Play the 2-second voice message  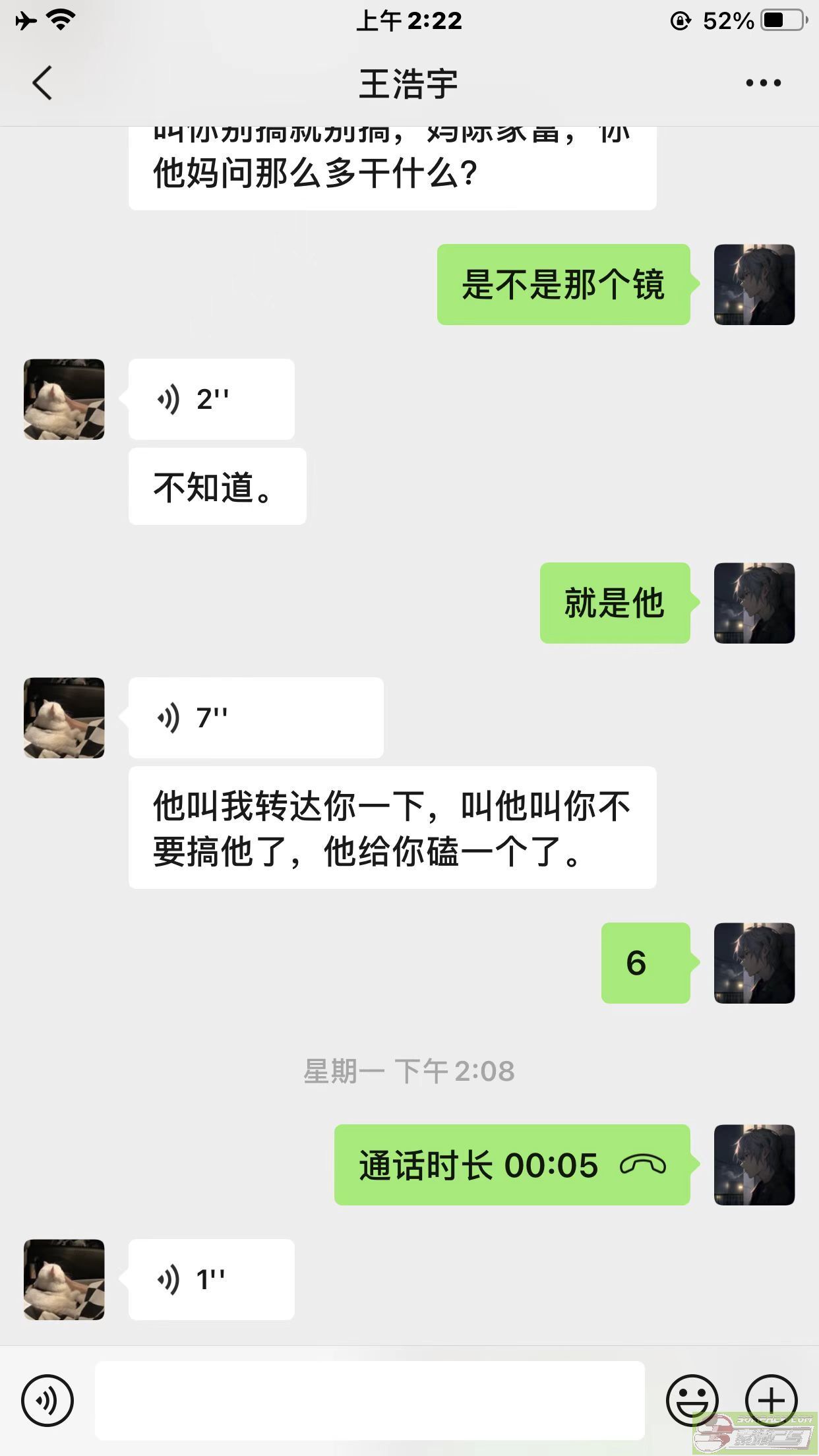[x=211, y=400]
